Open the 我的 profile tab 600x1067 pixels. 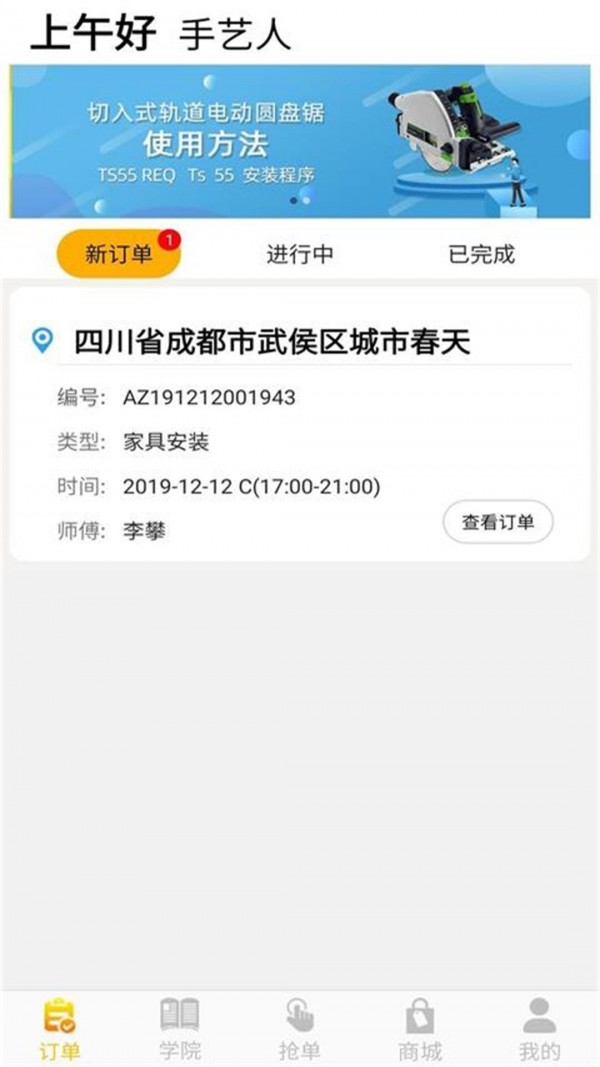[539, 1028]
